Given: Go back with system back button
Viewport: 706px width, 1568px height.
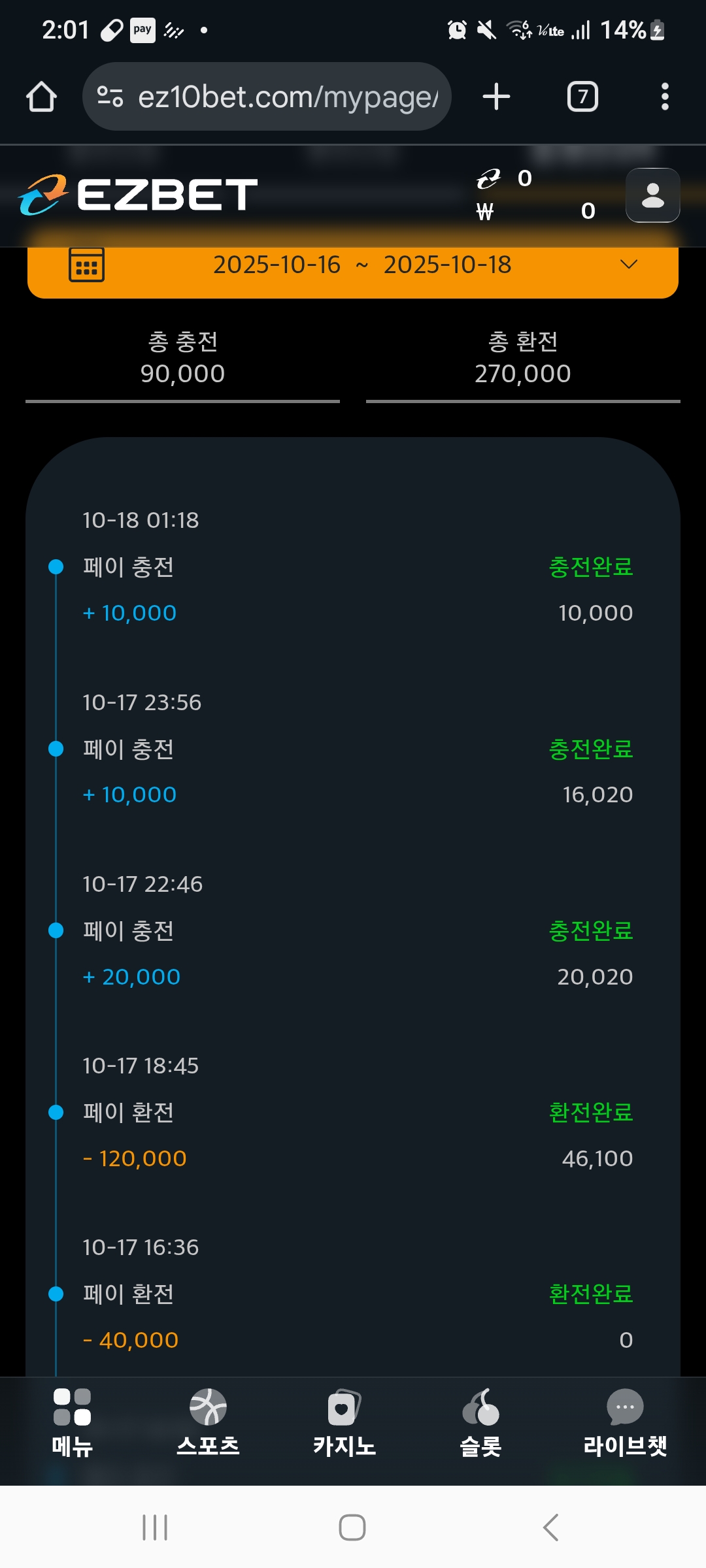Looking at the screenshot, I should [x=551, y=1527].
